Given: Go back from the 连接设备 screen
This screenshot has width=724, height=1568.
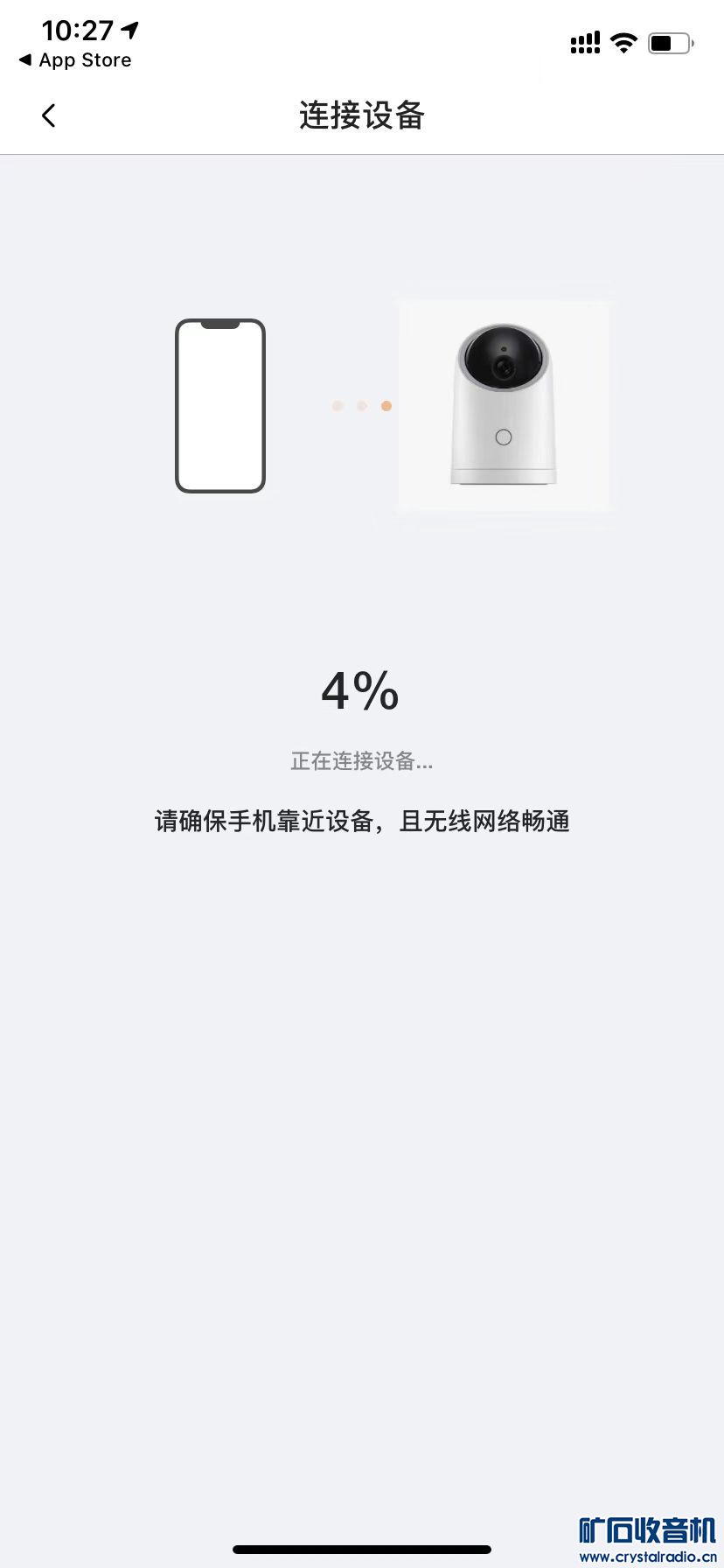Looking at the screenshot, I should 49,115.
